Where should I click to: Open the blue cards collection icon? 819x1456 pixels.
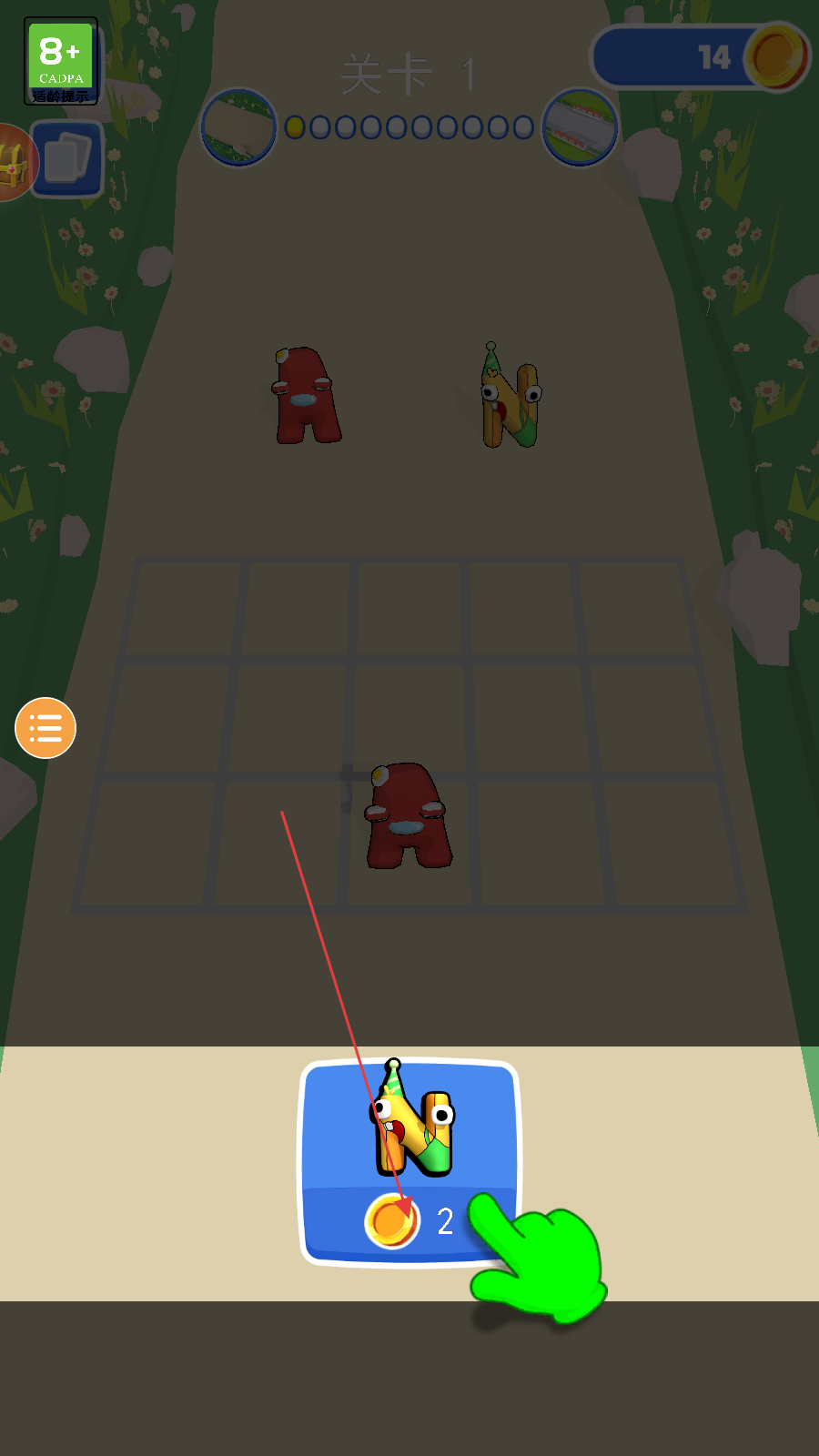coord(68,159)
